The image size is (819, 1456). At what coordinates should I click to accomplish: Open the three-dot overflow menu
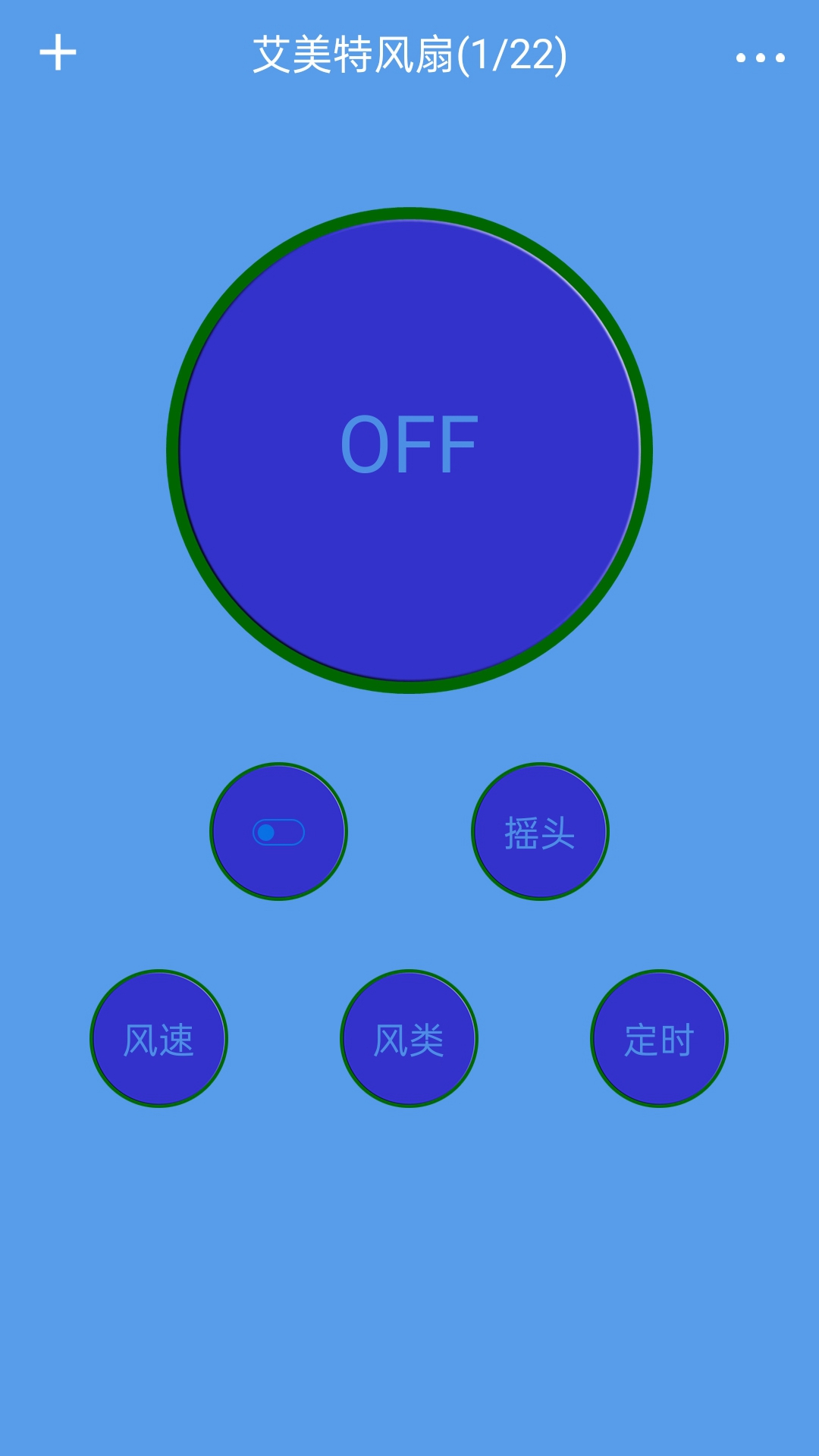pos(760,58)
